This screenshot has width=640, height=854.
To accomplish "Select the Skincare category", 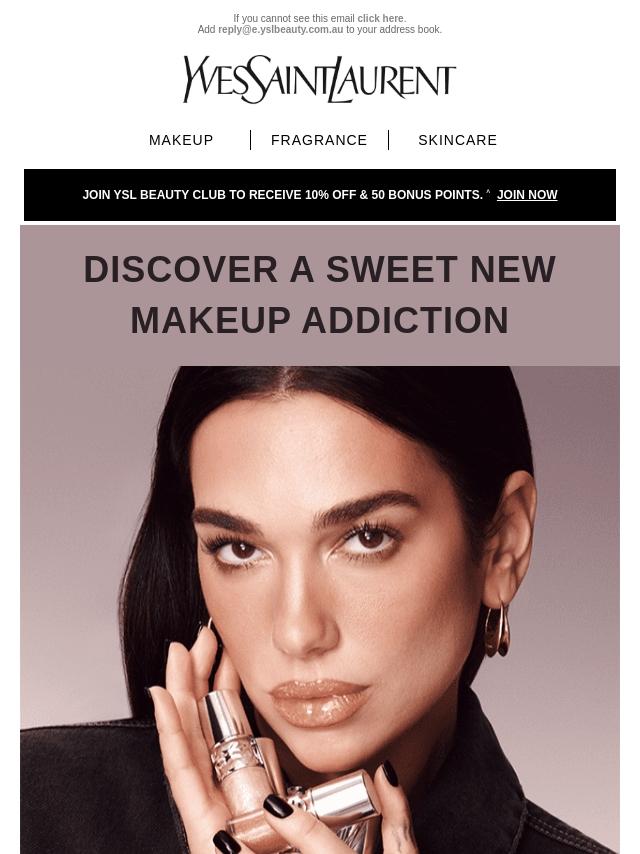I will click(457, 140).
